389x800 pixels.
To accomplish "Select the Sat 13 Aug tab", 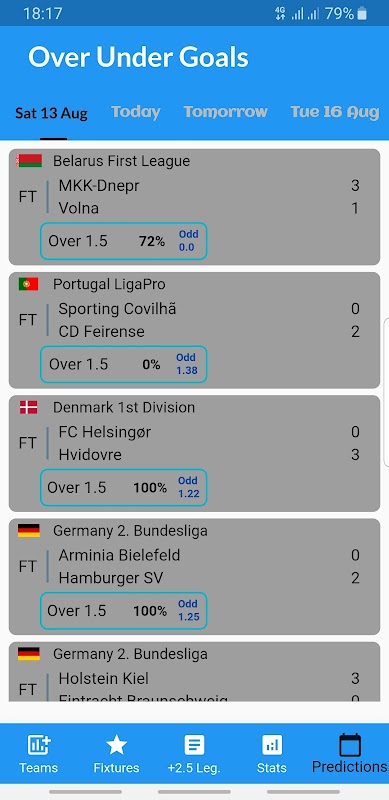I will click(51, 113).
